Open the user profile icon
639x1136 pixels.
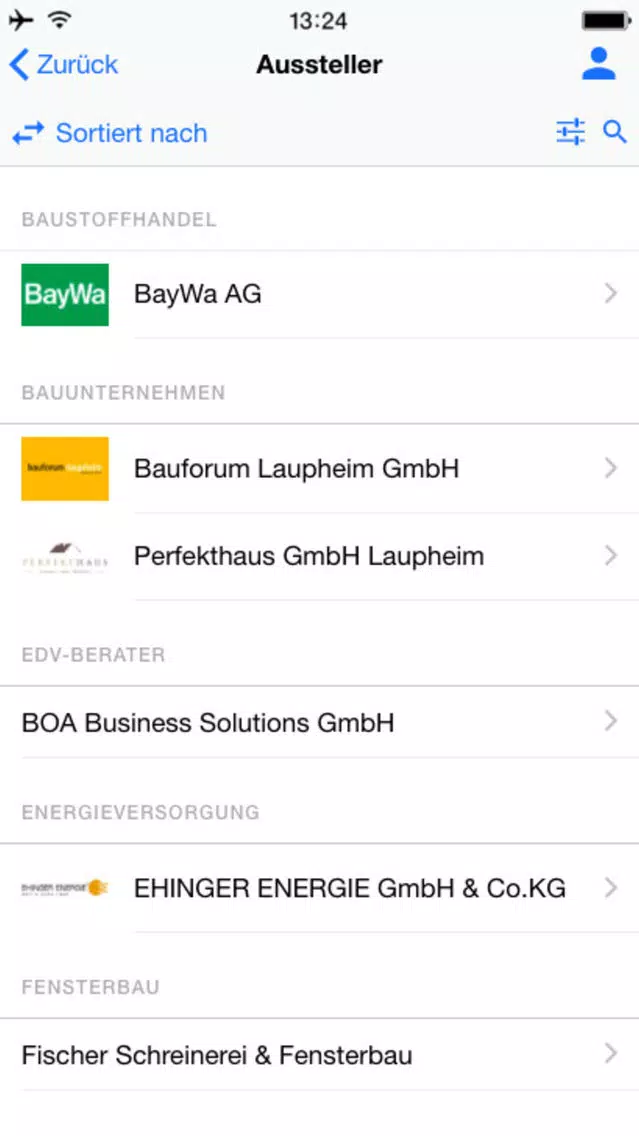(598, 64)
